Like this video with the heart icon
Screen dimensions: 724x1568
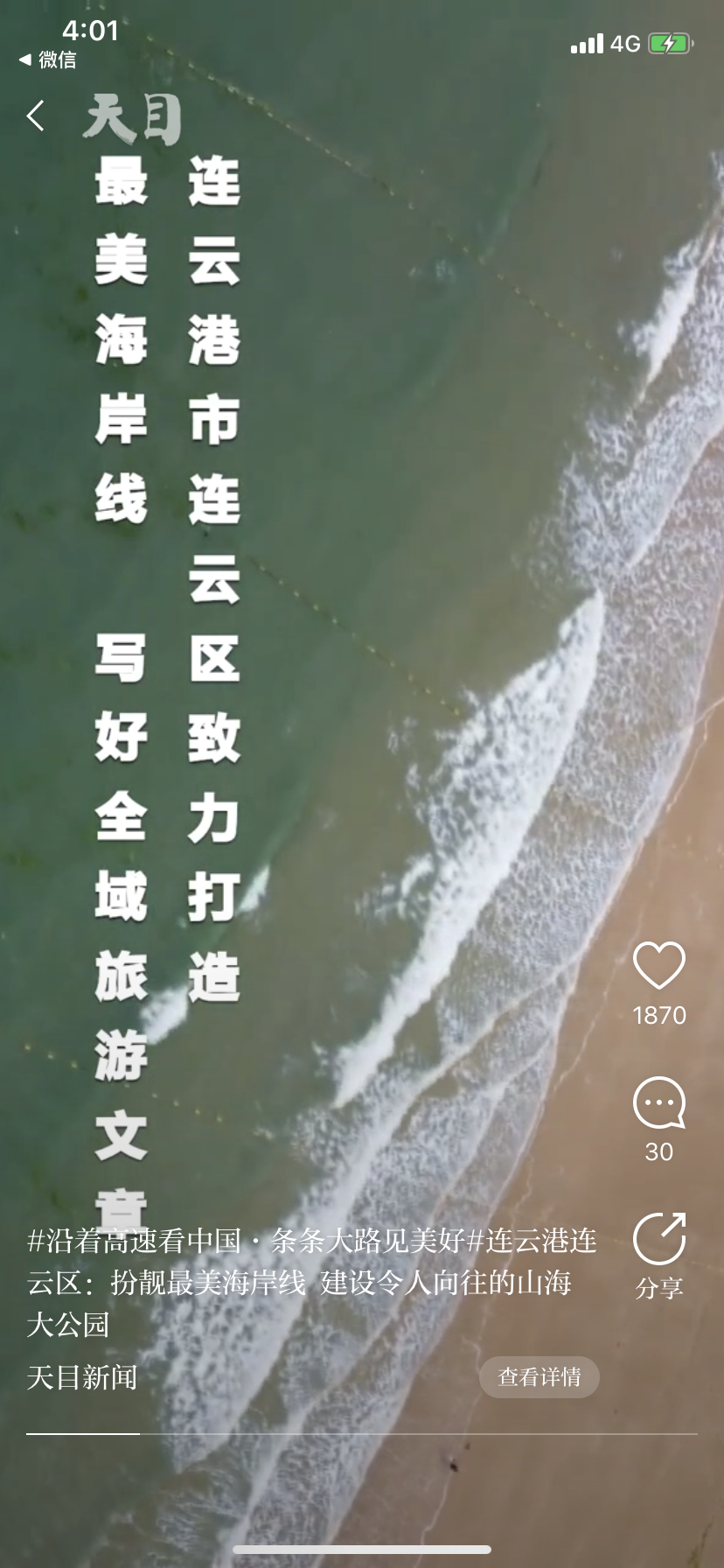coord(658,966)
